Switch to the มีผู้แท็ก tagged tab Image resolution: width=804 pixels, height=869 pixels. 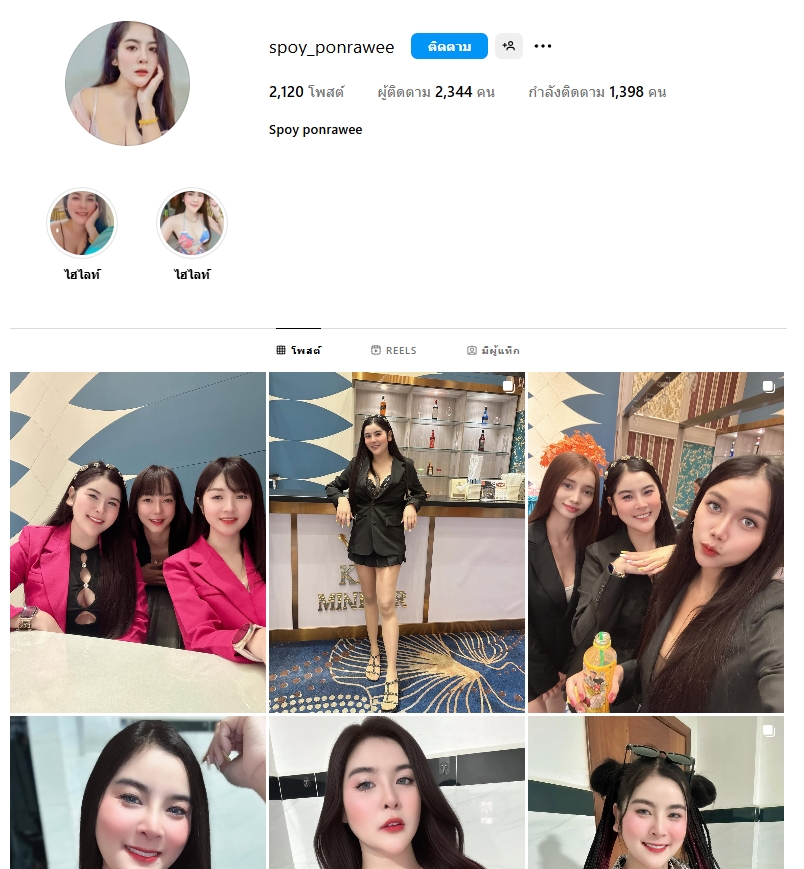[493, 350]
